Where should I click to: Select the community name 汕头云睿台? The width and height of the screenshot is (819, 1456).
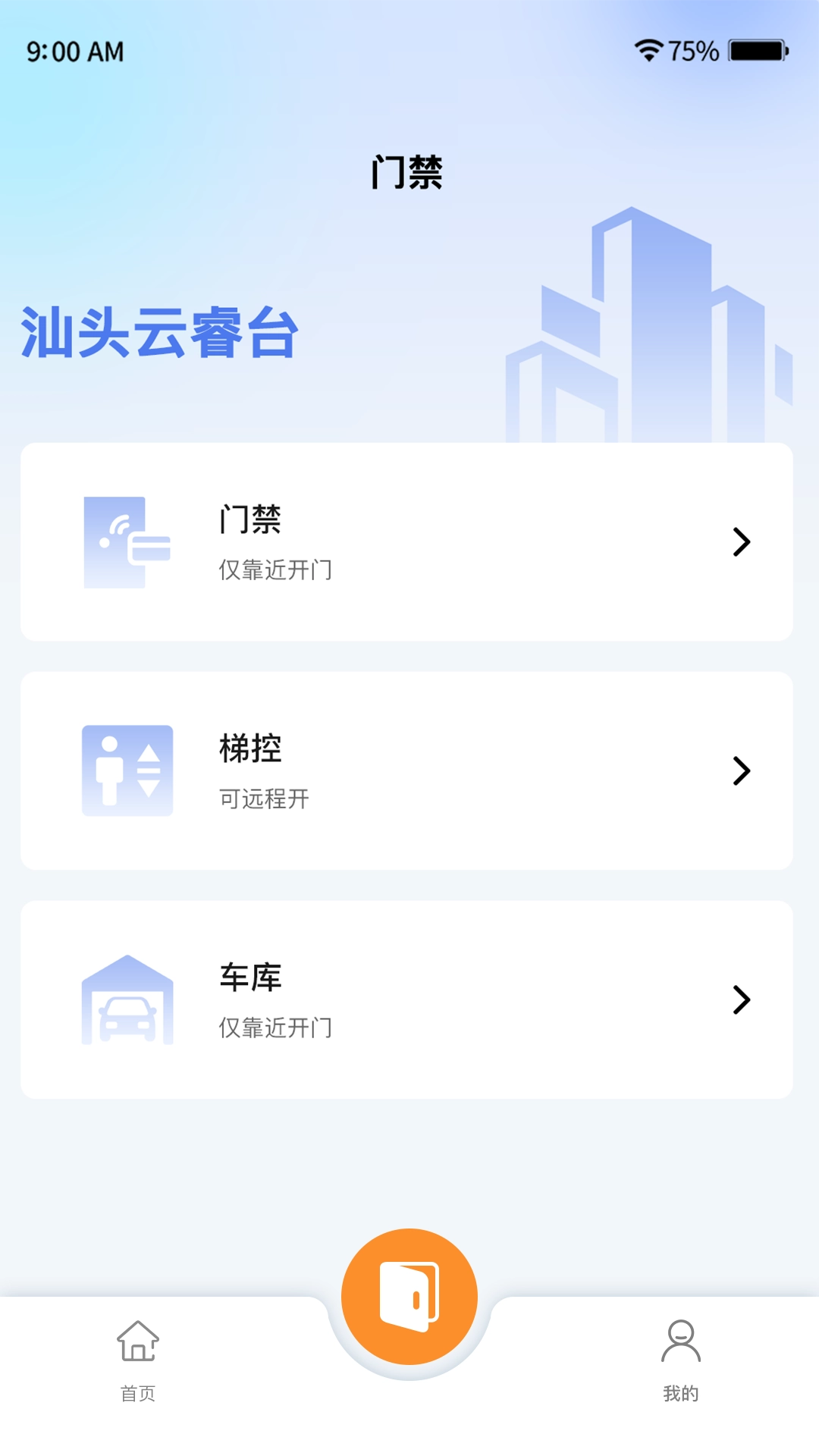pyautogui.click(x=161, y=330)
